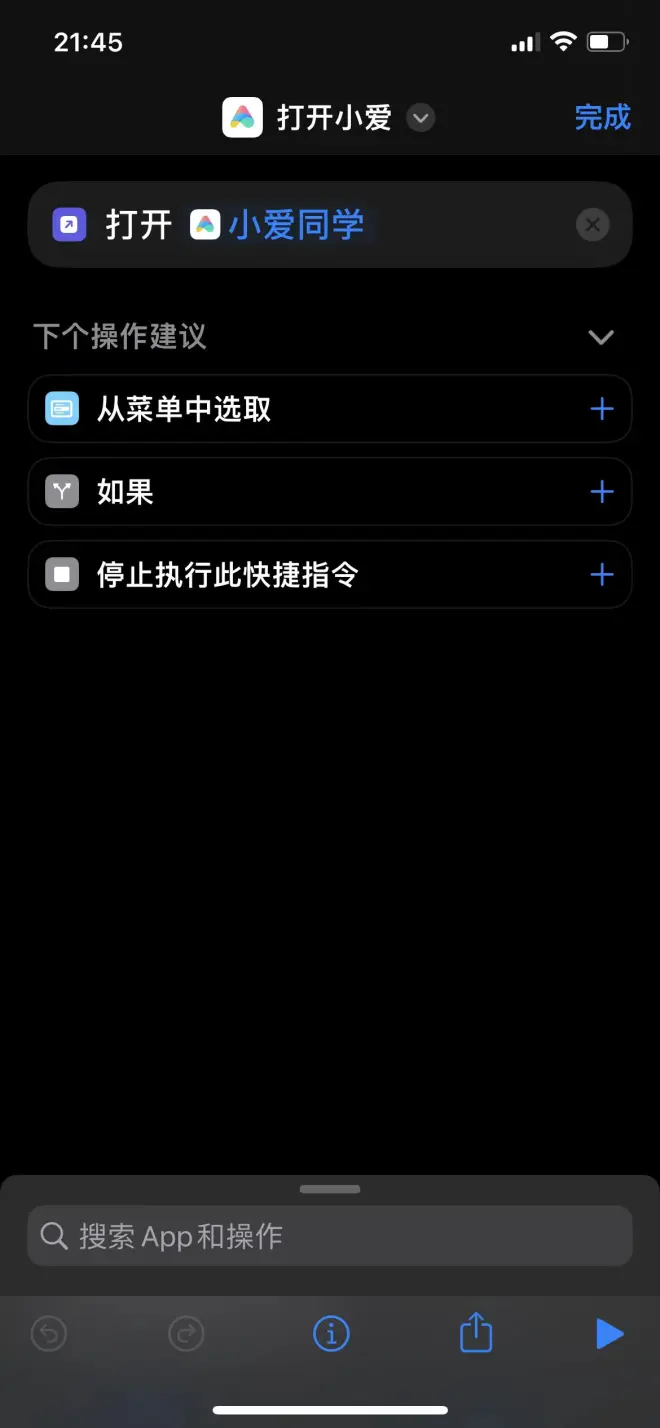Add the 如果 action

(601, 492)
